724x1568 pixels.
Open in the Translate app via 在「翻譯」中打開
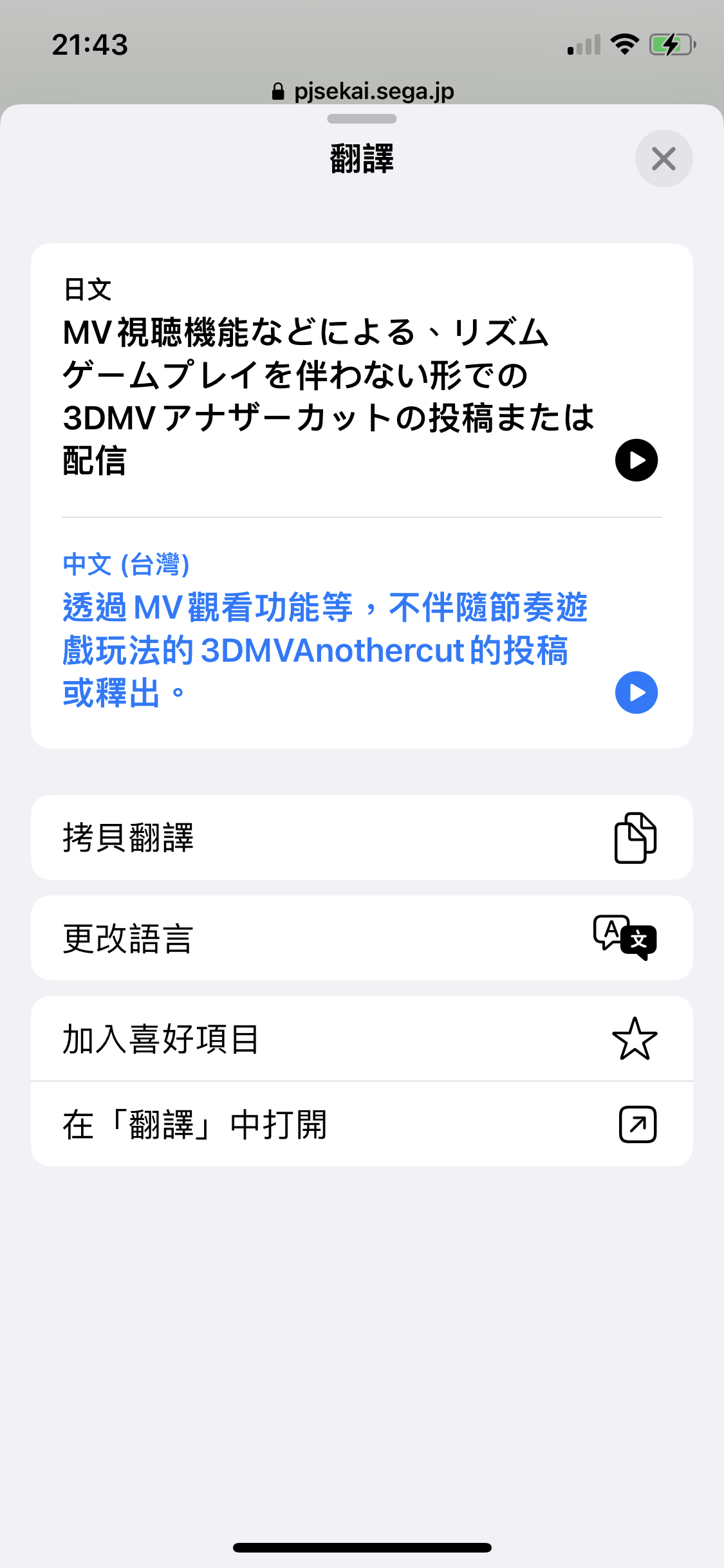[362, 1124]
